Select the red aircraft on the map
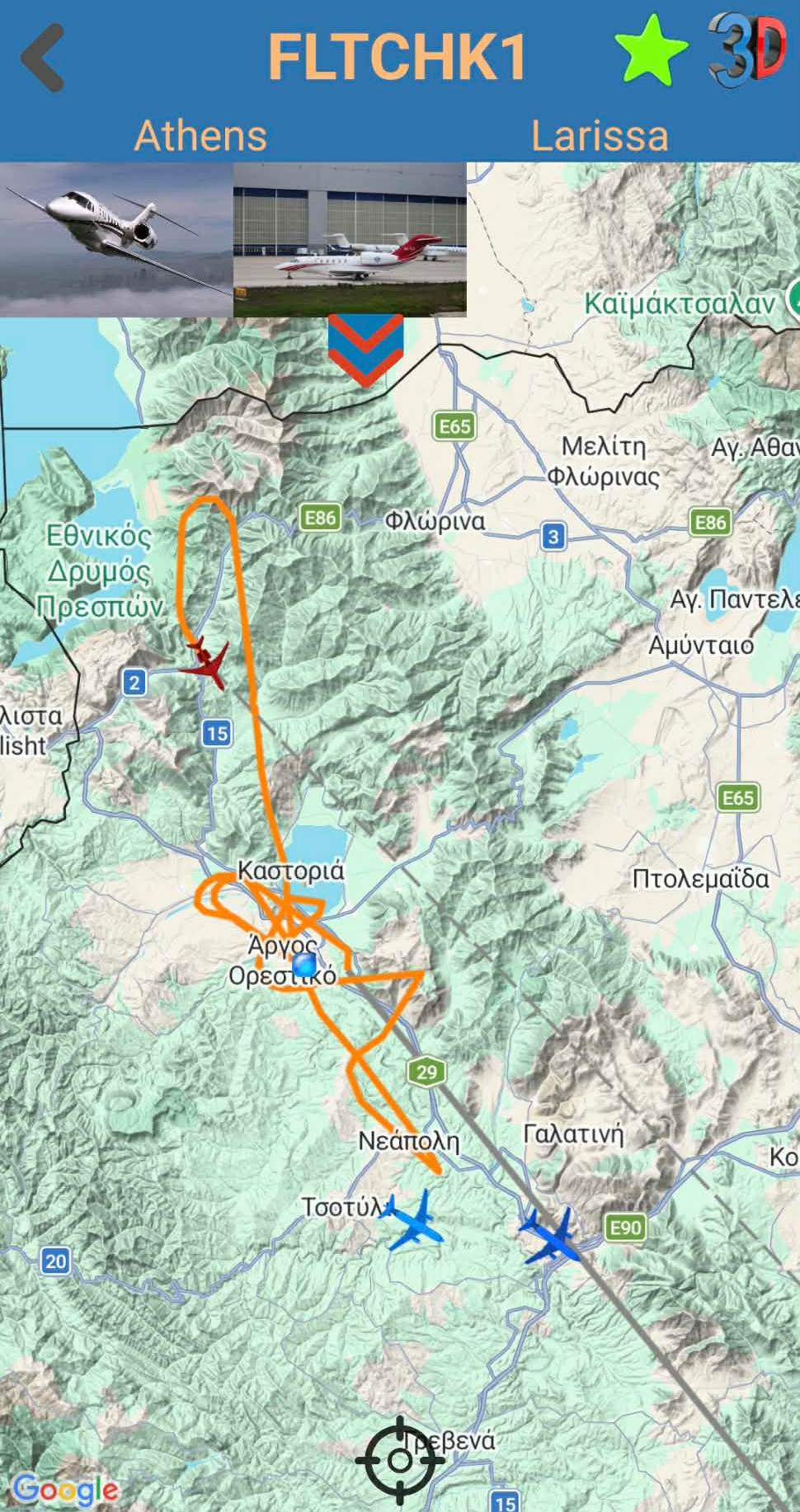Image resolution: width=800 pixels, height=1512 pixels. pos(205,661)
